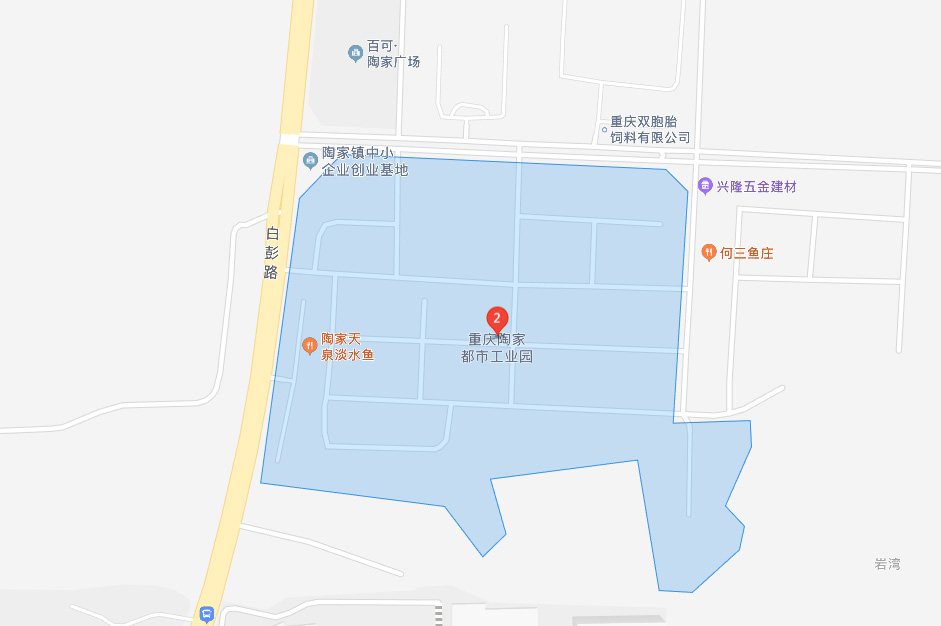
Task: Select the 陶家镇中小企业创业基地 marker
Action: click(310, 160)
